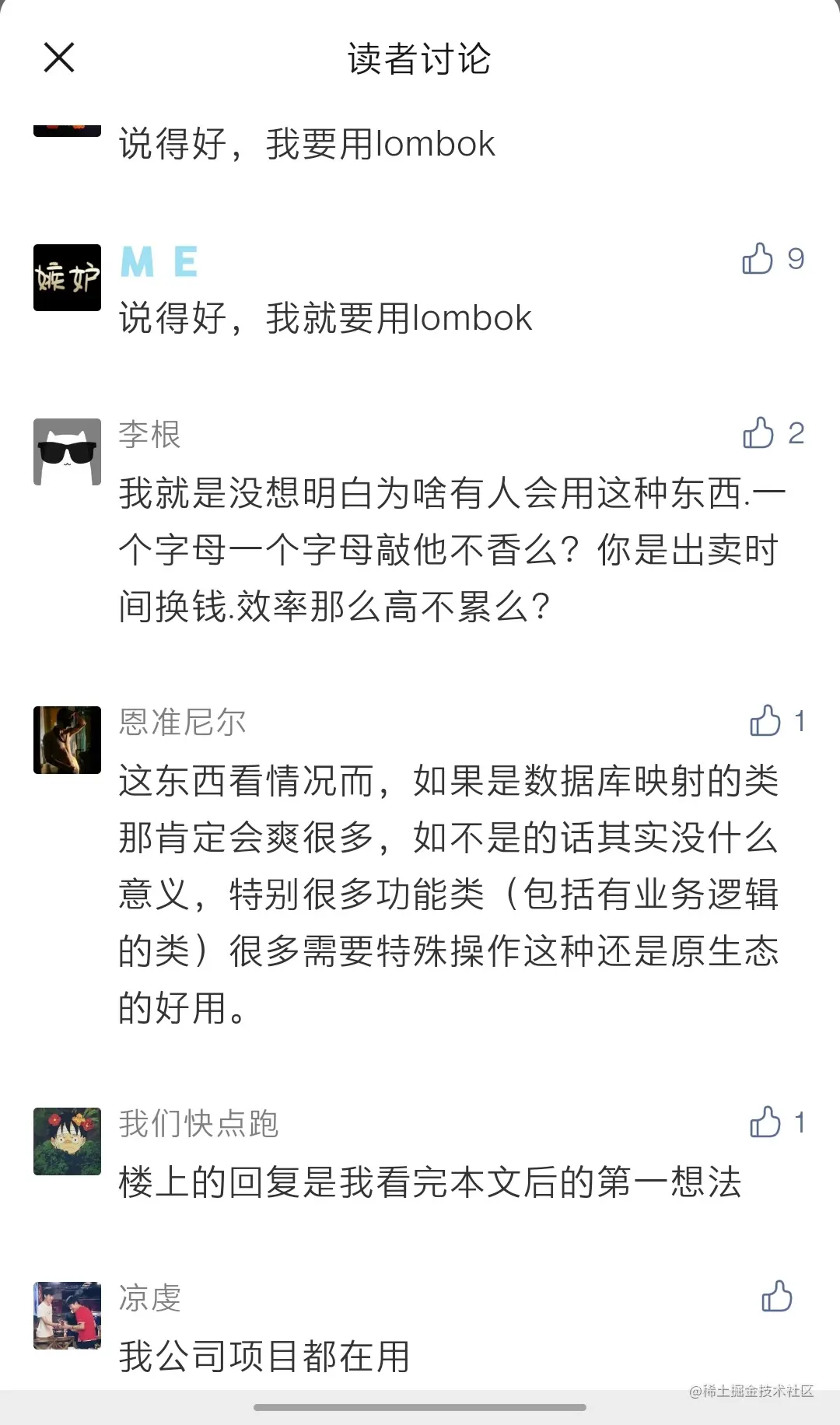Screen dimensions: 840x1425
Task: View 恩准尼尔's profile avatar
Action: point(67,740)
